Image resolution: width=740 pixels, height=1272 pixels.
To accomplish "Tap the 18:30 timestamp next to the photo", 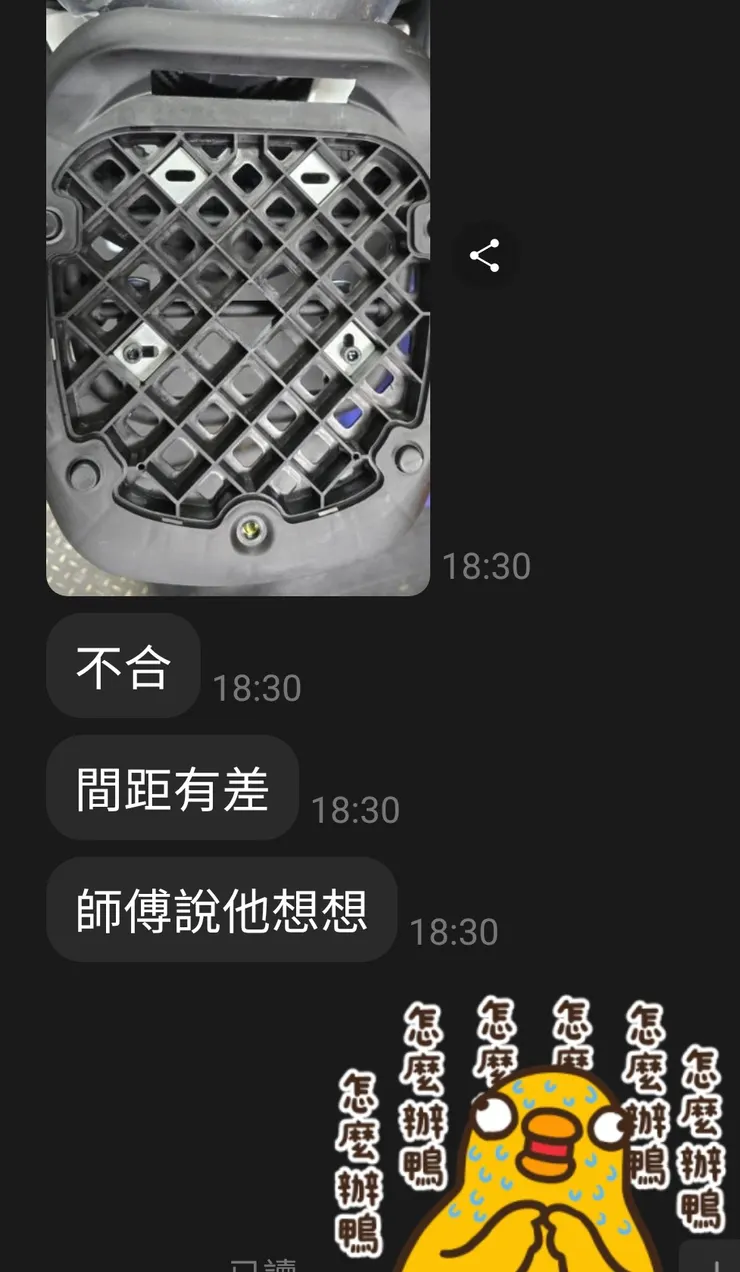I will 487,566.
